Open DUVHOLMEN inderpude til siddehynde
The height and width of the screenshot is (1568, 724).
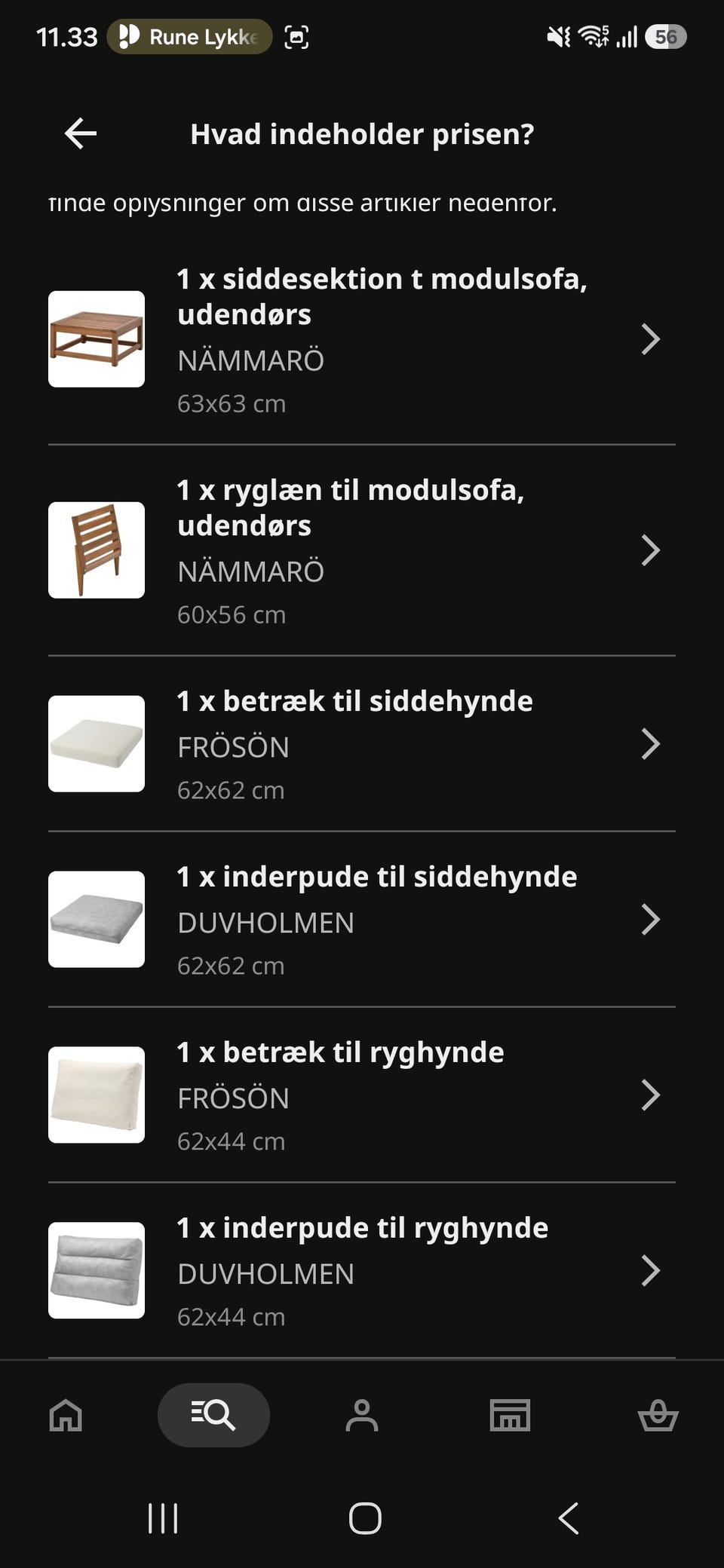pyautogui.click(x=362, y=920)
